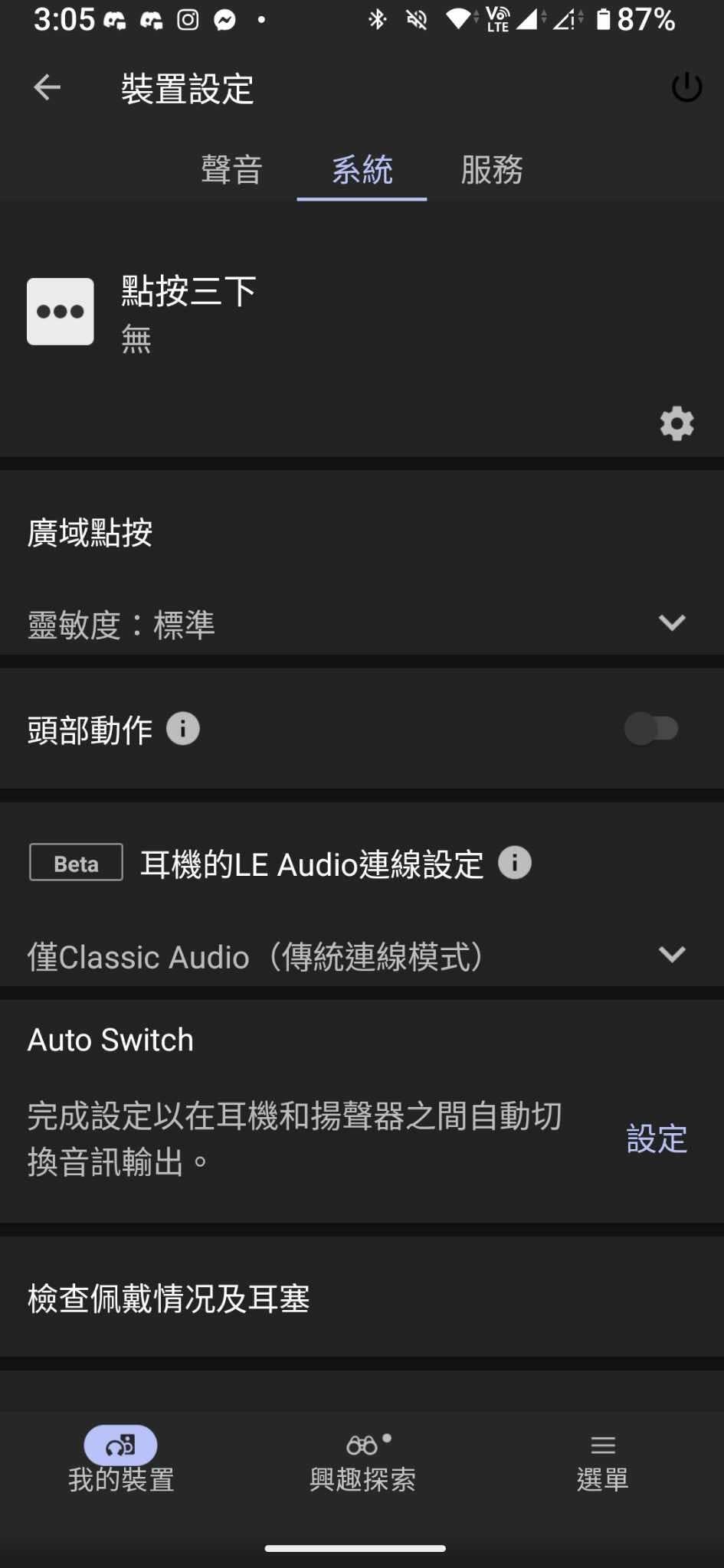Toggle the 頭部動作 switch

pos(652,728)
